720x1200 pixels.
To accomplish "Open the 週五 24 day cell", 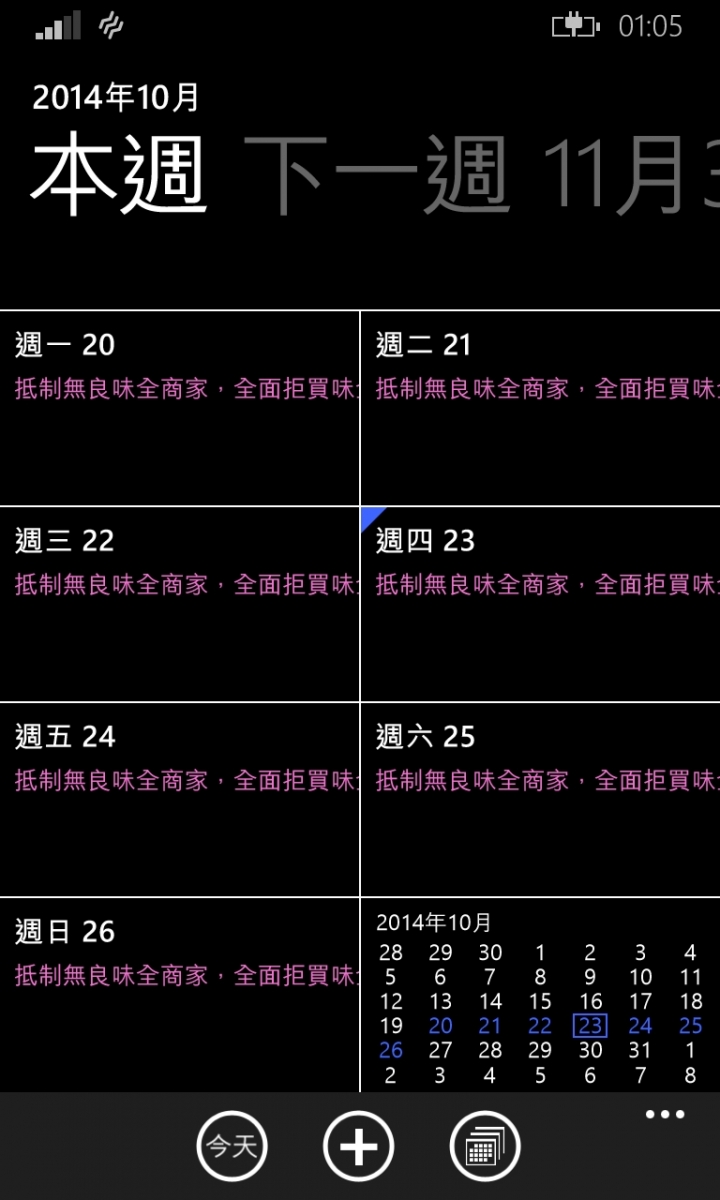I will coord(180,800).
